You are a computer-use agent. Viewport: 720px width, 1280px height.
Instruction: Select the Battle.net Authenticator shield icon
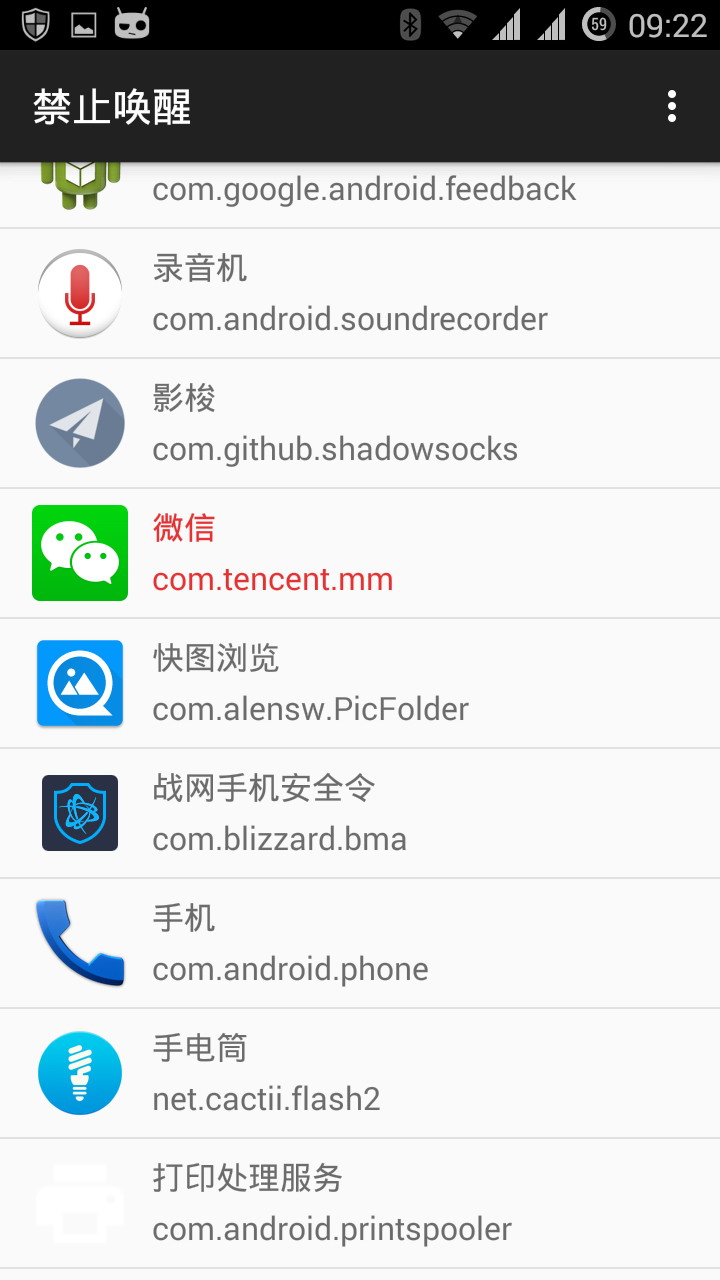tap(79, 813)
